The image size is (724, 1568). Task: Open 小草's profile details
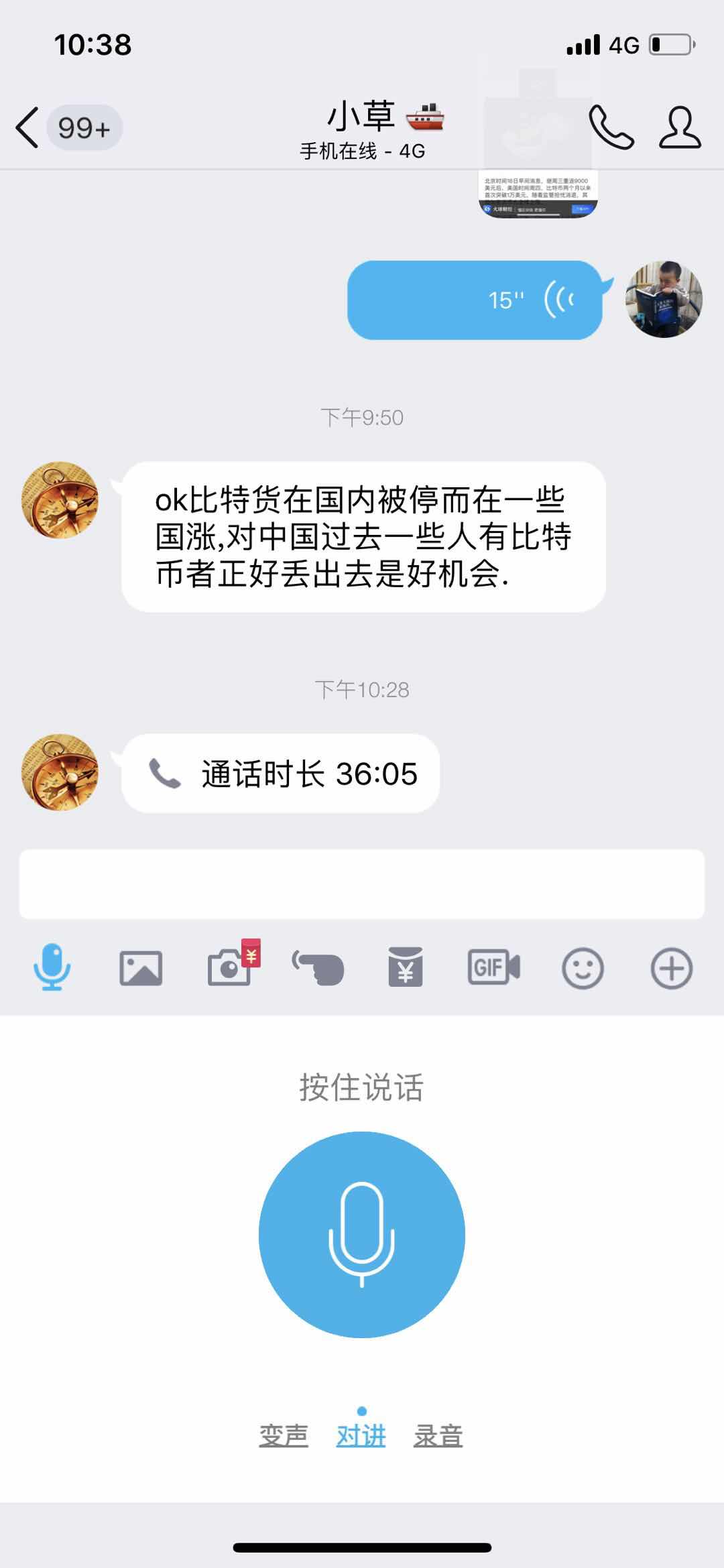point(680,127)
